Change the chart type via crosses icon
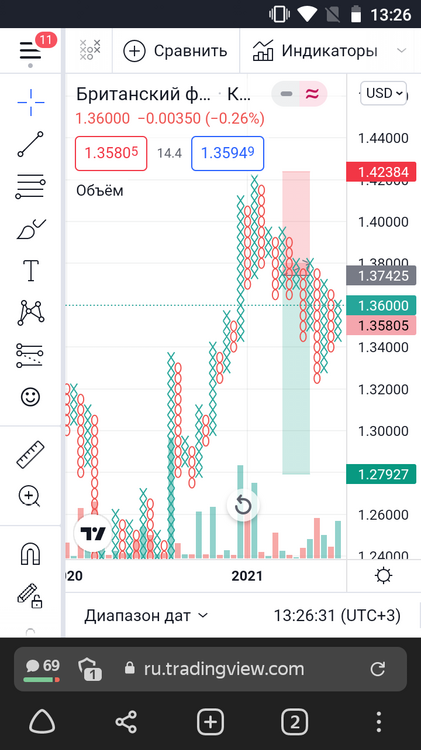The image size is (421, 750). (x=90, y=50)
